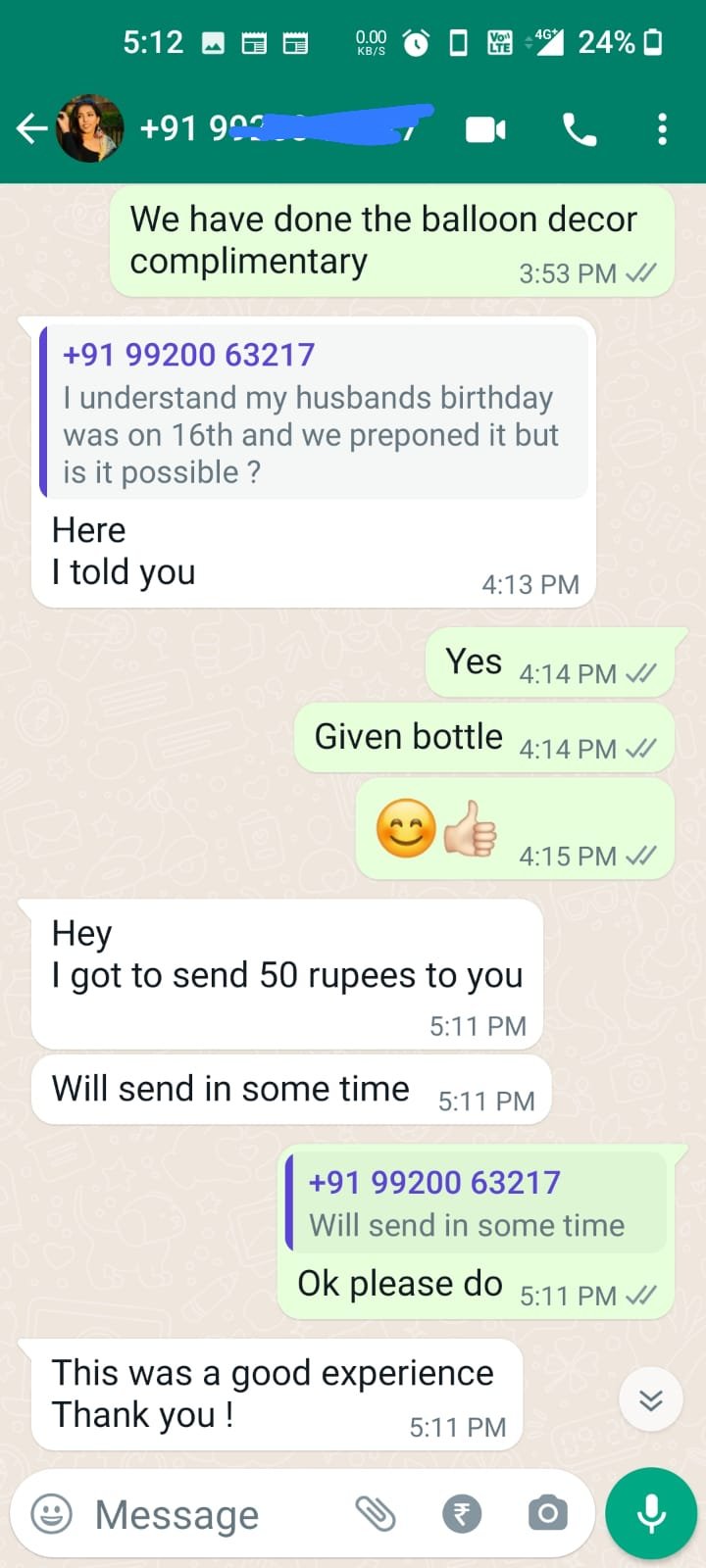The image size is (706, 1568).
Task: Start a video call
Action: (x=485, y=129)
